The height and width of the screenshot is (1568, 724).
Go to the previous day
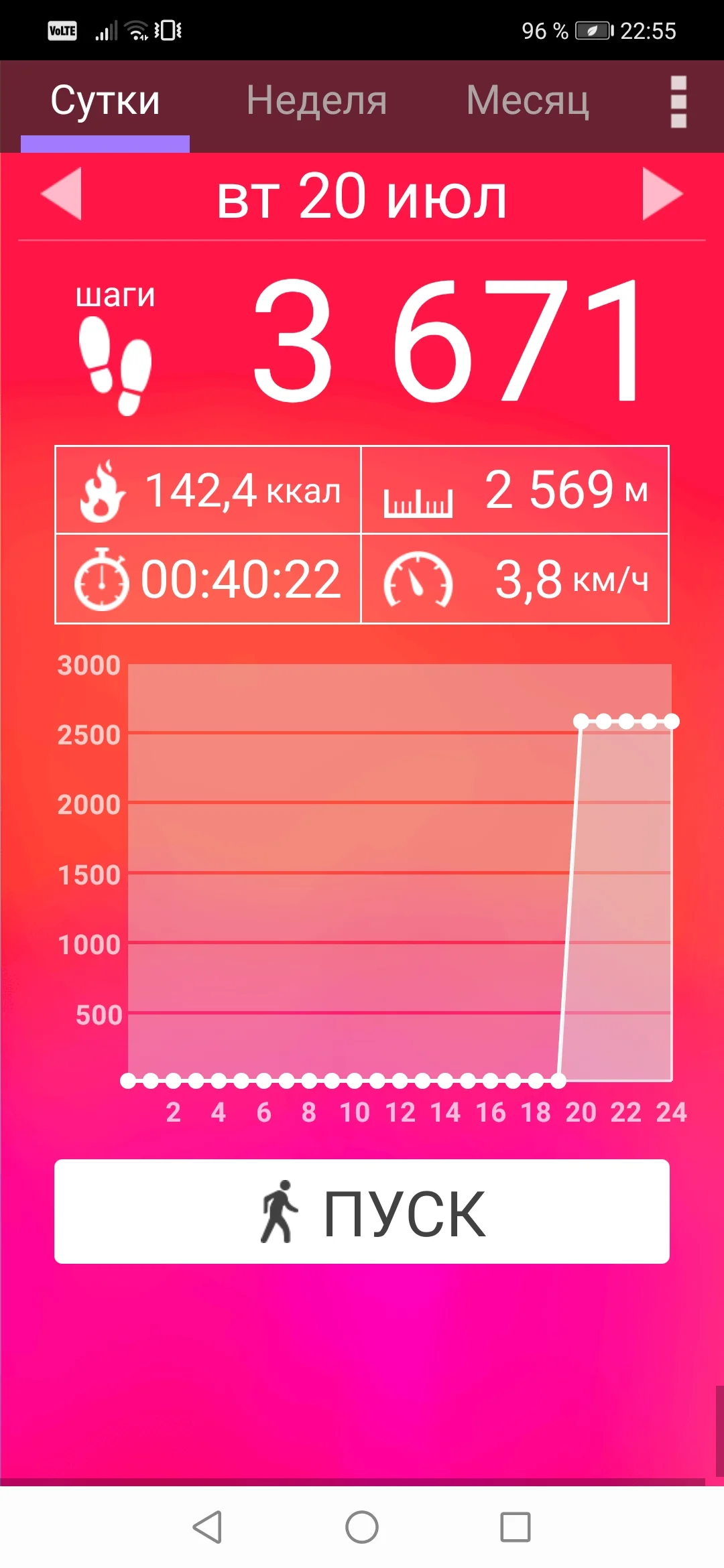62,194
